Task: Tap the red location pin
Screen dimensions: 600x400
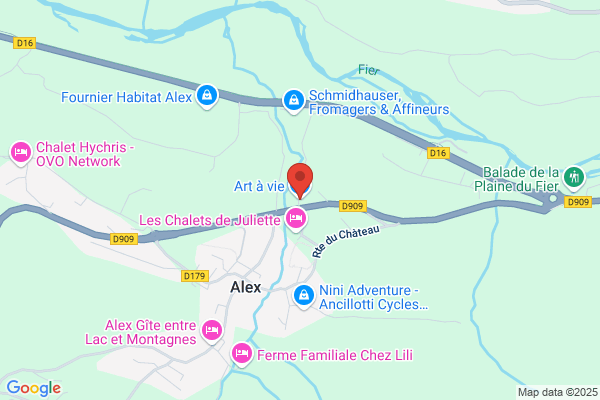Action: click(x=300, y=181)
